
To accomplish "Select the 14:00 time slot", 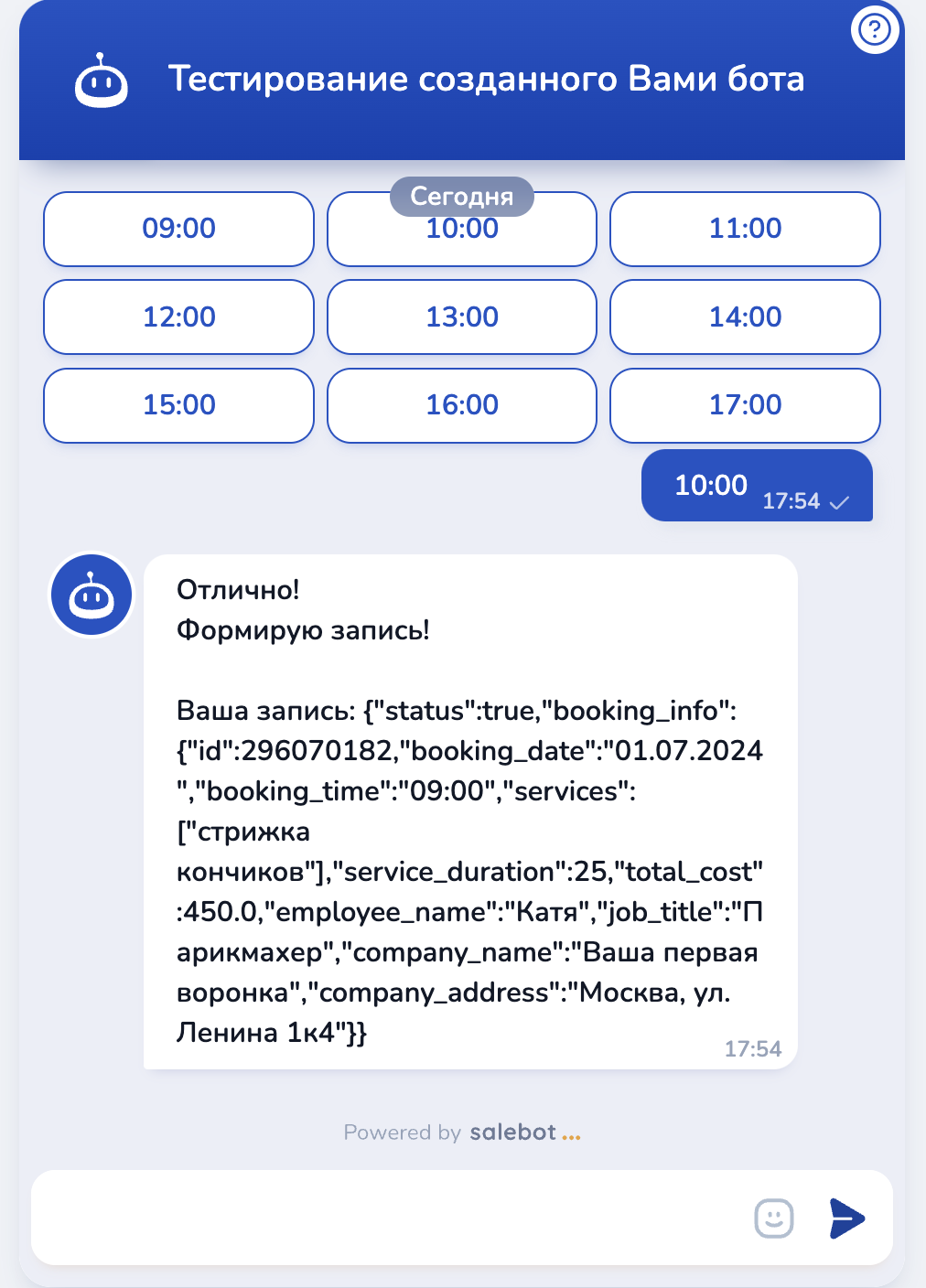I will pos(745,317).
